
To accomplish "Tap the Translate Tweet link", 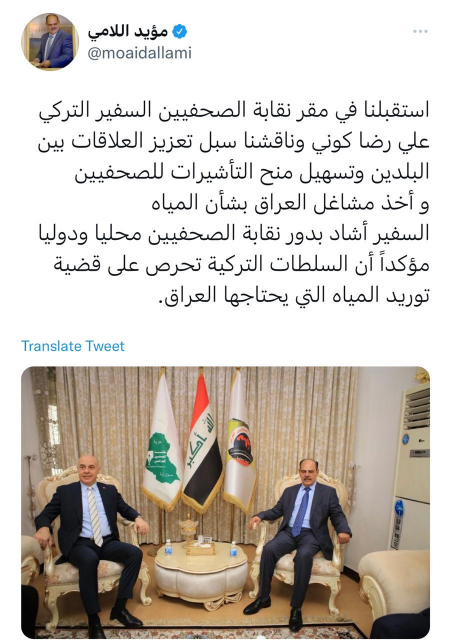I will [x=73, y=346].
